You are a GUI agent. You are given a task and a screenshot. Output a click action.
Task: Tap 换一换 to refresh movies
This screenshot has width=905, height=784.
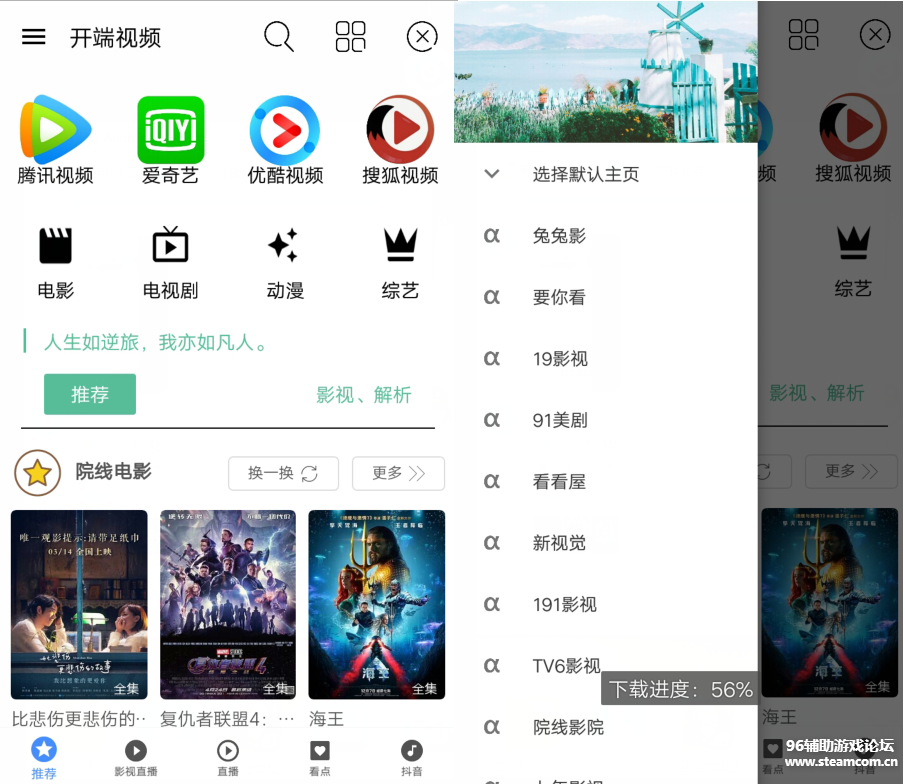(x=283, y=473)
